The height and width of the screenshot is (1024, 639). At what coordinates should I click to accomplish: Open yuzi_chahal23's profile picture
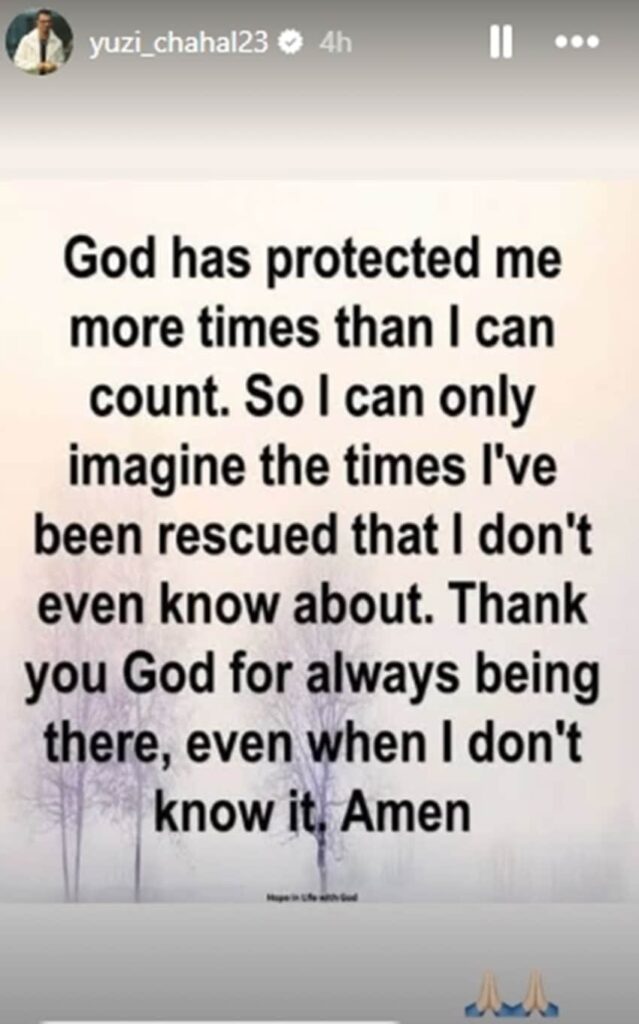pyautogui.click(x=39, y=42)
